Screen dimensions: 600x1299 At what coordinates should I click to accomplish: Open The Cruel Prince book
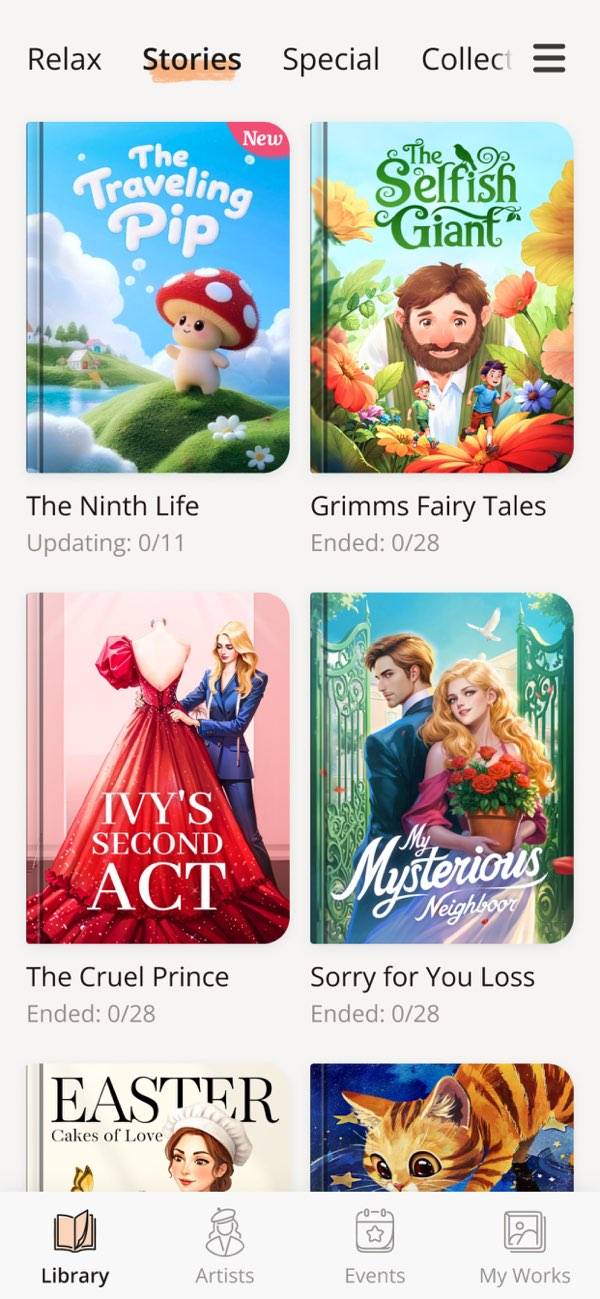click(157, 768)
